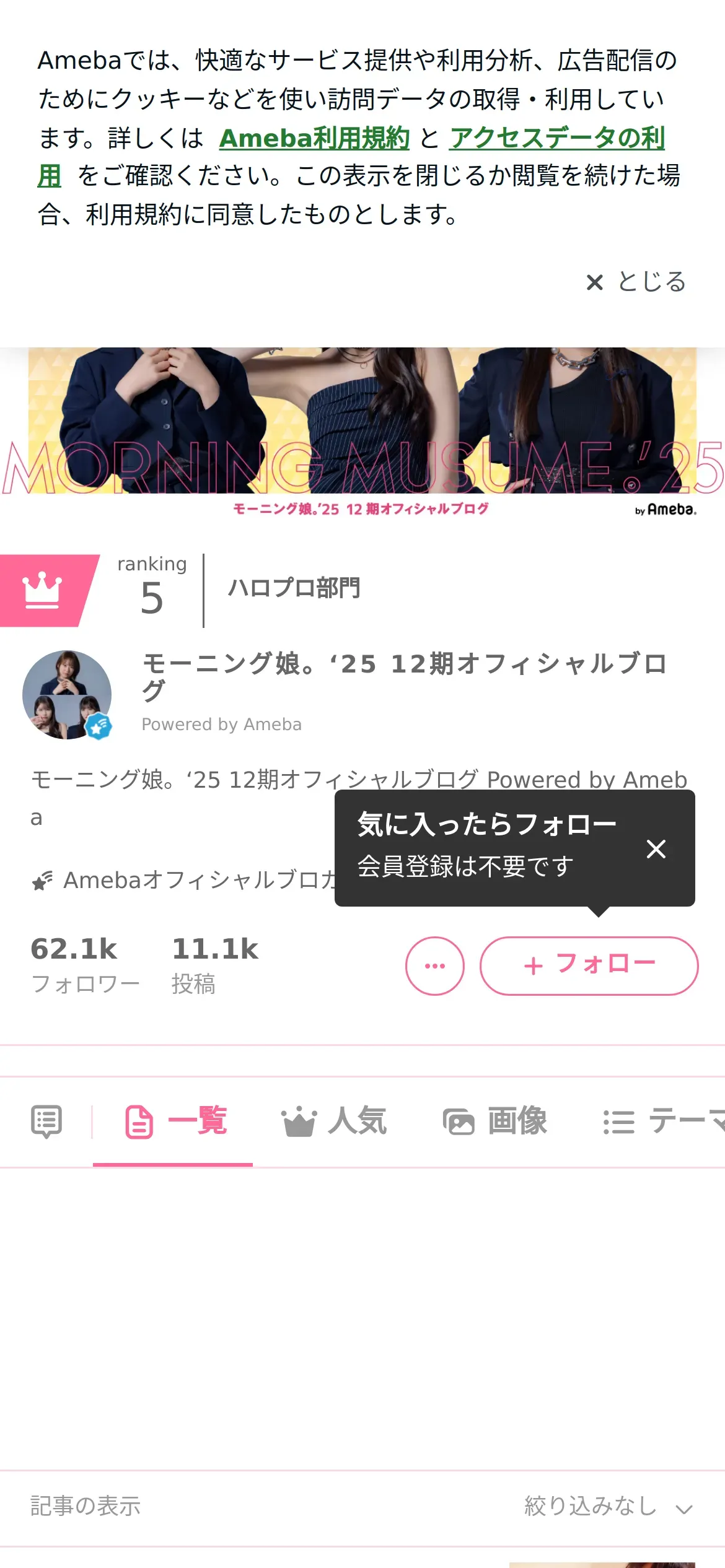Close the cookie notice with とじる

(x=636, y=282)
